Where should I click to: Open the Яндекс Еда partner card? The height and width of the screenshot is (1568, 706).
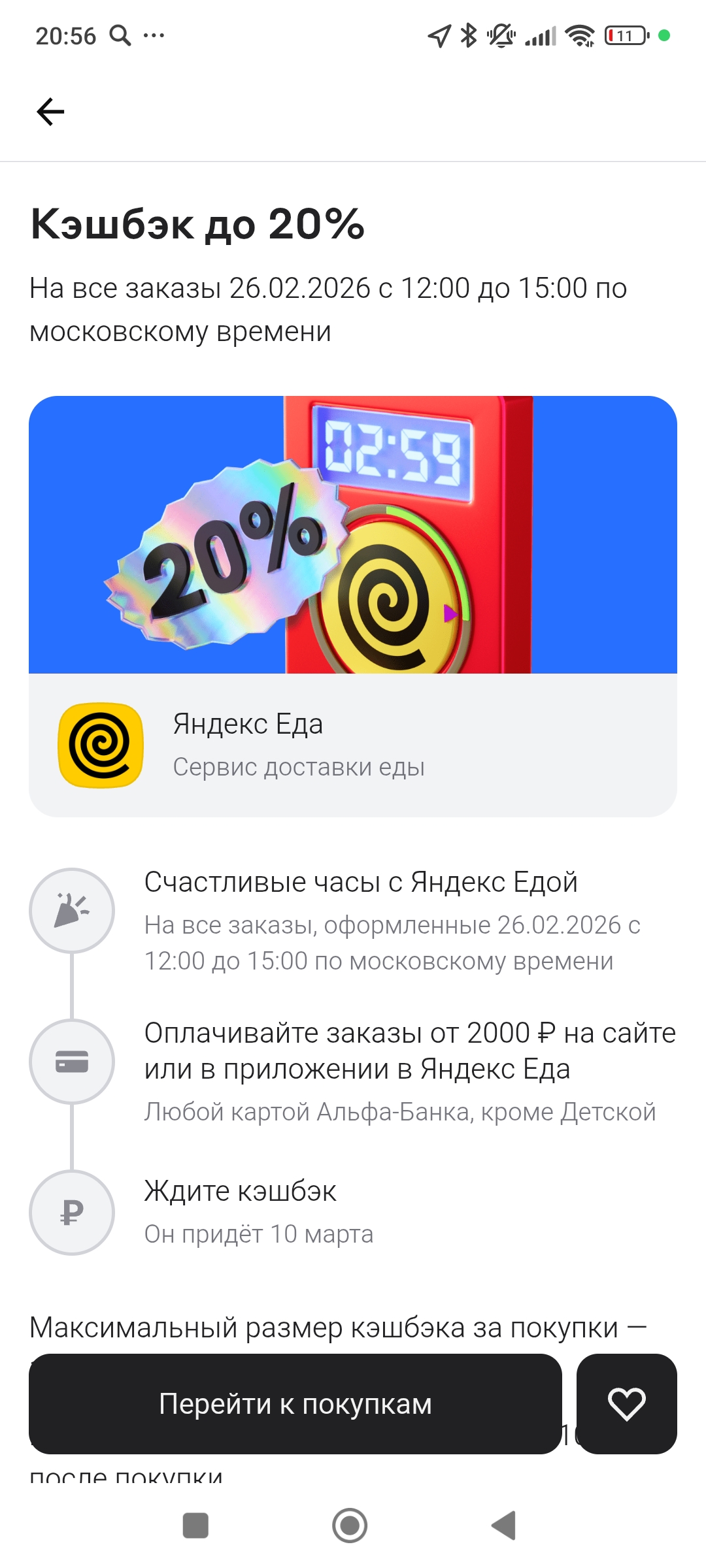click(353, 745)
